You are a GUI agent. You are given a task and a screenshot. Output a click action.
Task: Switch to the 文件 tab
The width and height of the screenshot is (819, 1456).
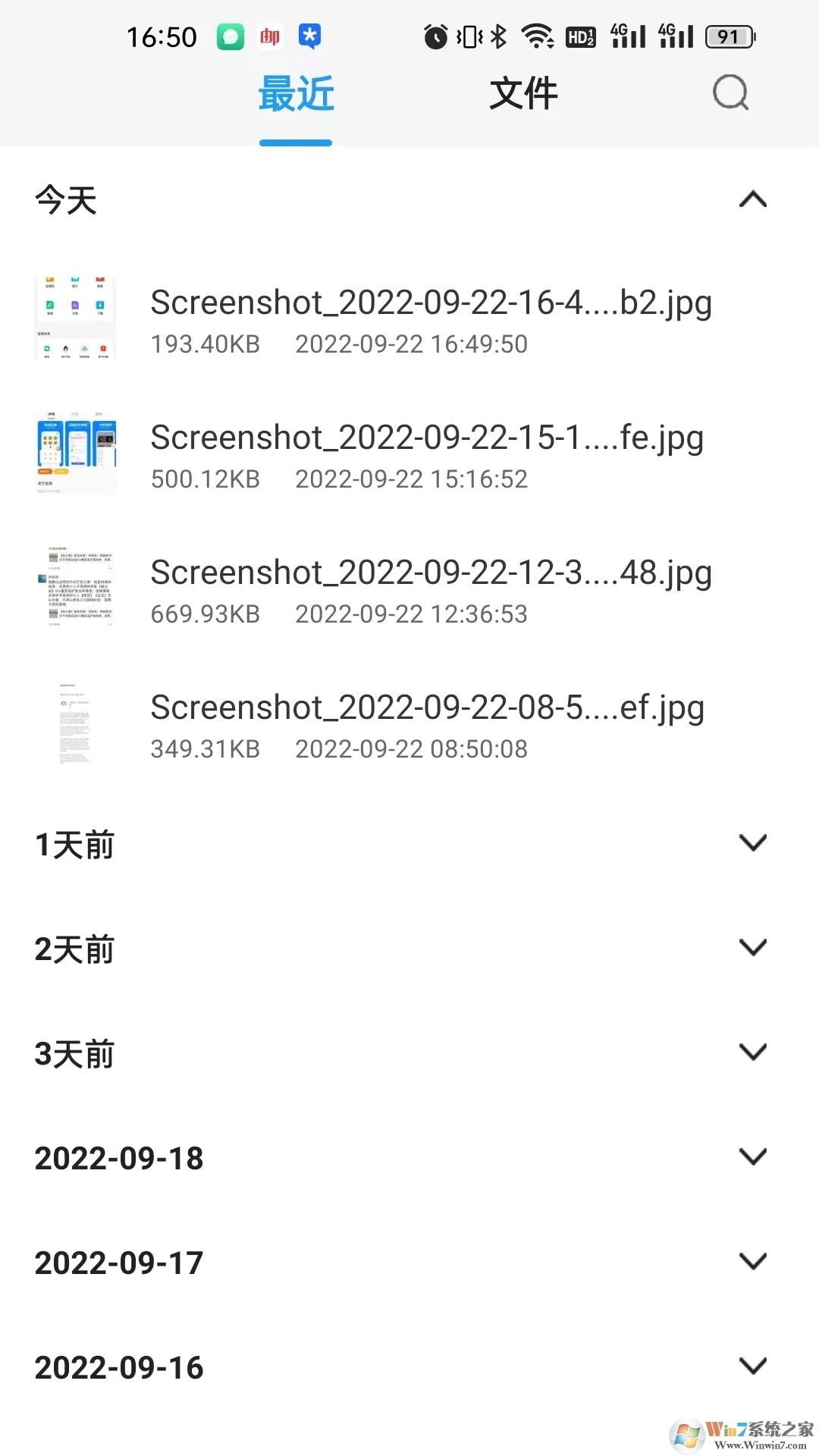pyautogui.click(x=525, y=93)
